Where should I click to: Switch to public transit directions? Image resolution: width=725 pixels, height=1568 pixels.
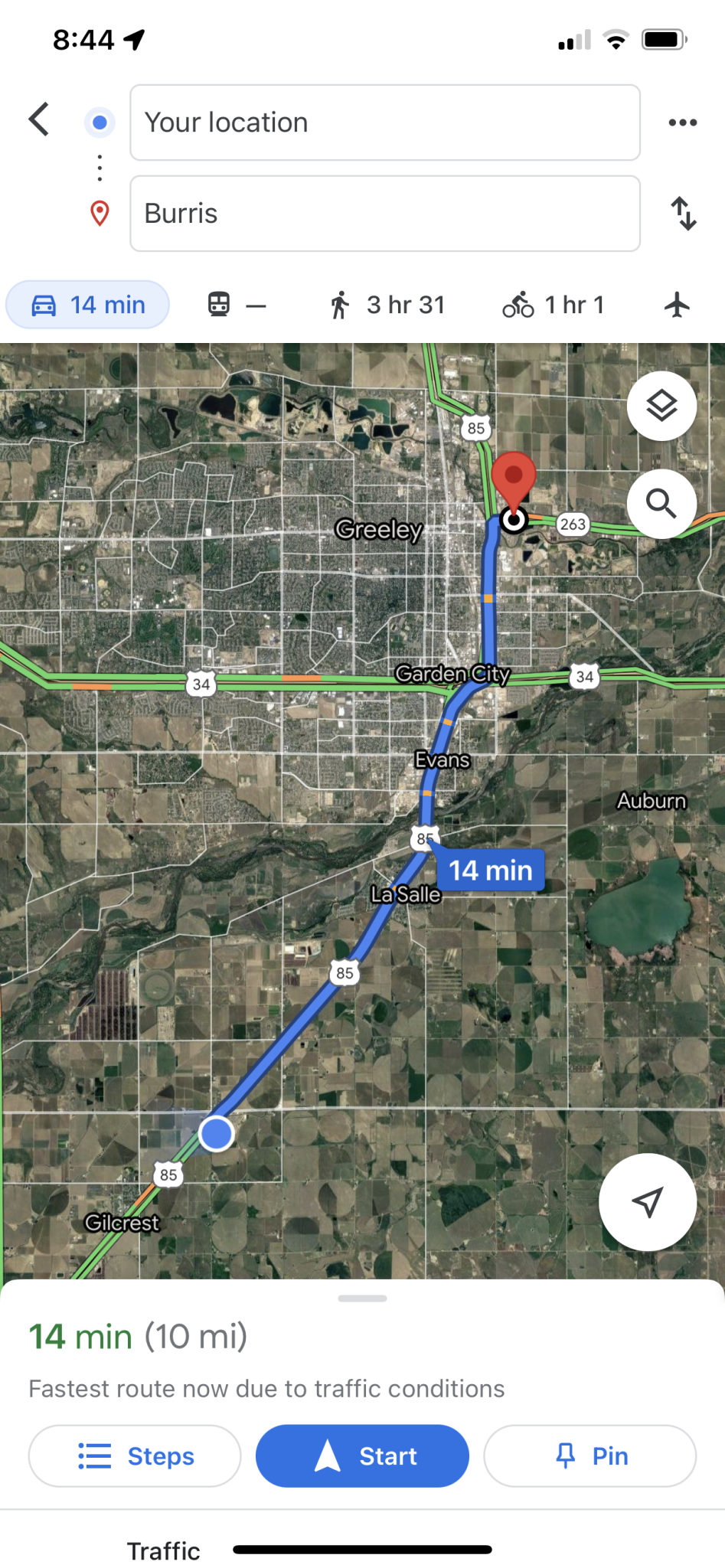click(x=237, y=305)
